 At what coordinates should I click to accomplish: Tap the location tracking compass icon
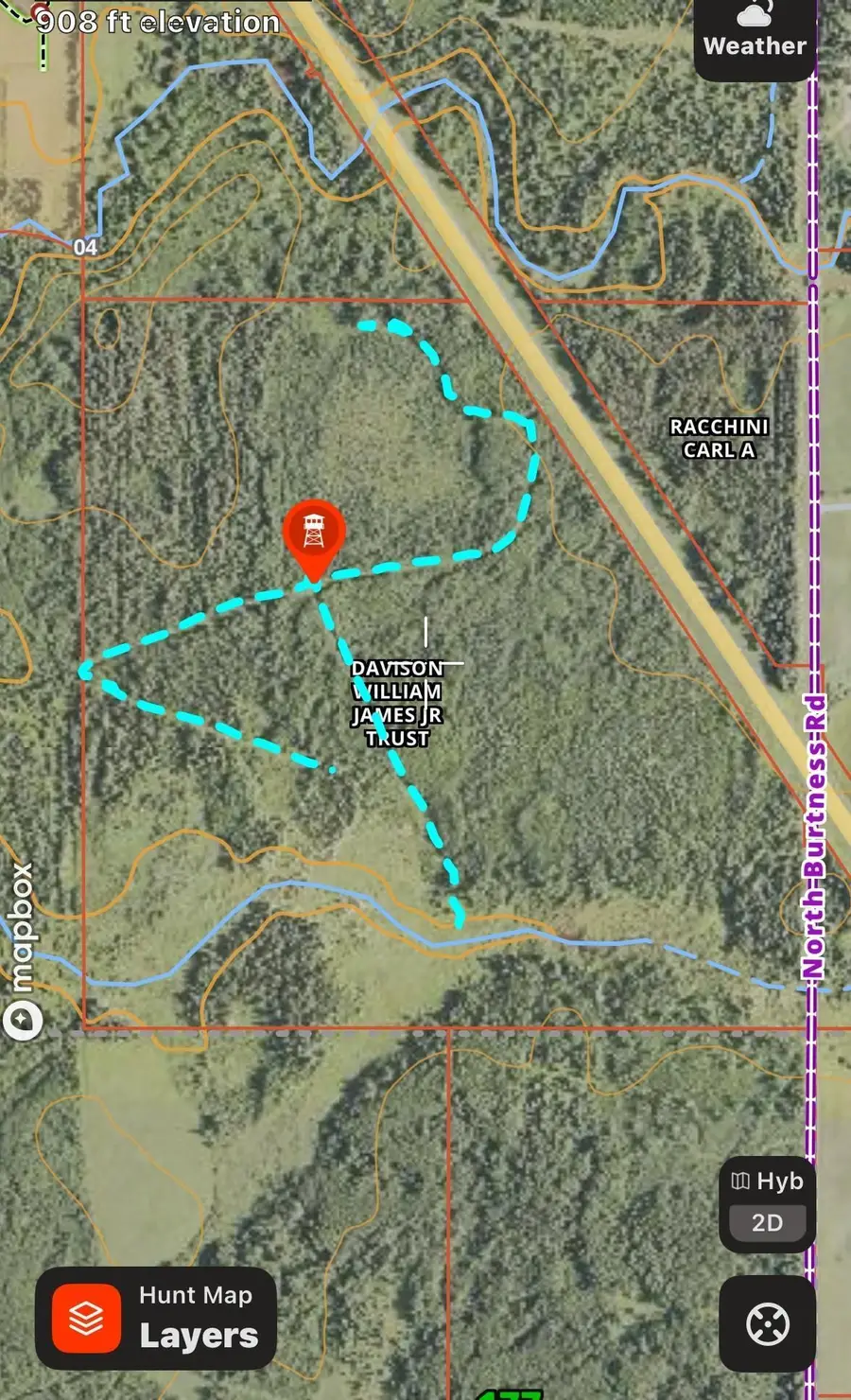pos(767,1323)
